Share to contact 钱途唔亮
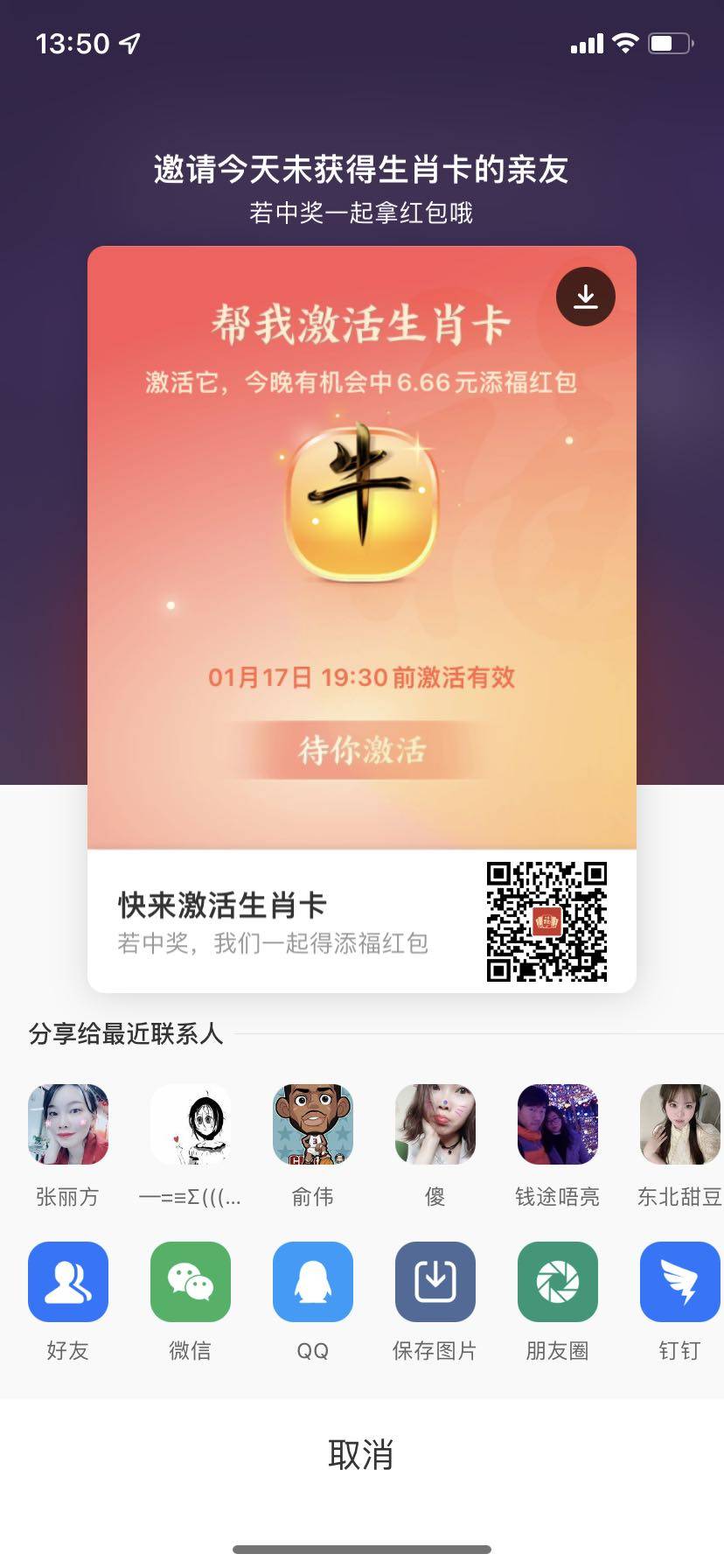 point(558,1124)
